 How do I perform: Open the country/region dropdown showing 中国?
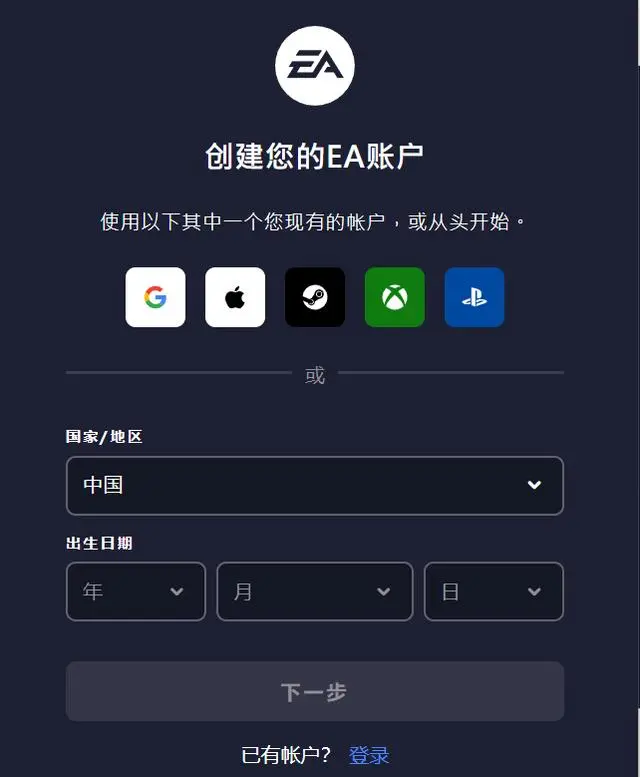click(314, 485)
